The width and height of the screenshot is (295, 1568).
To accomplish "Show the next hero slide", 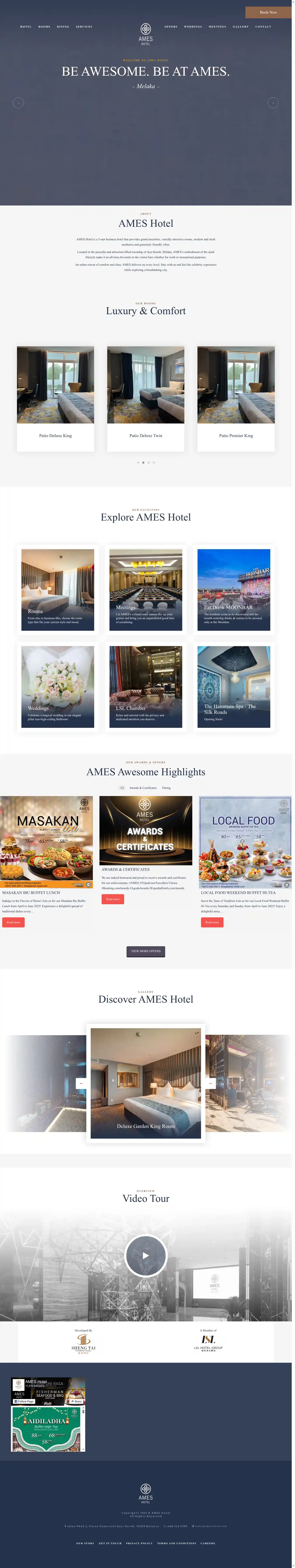I will point(273,103).
